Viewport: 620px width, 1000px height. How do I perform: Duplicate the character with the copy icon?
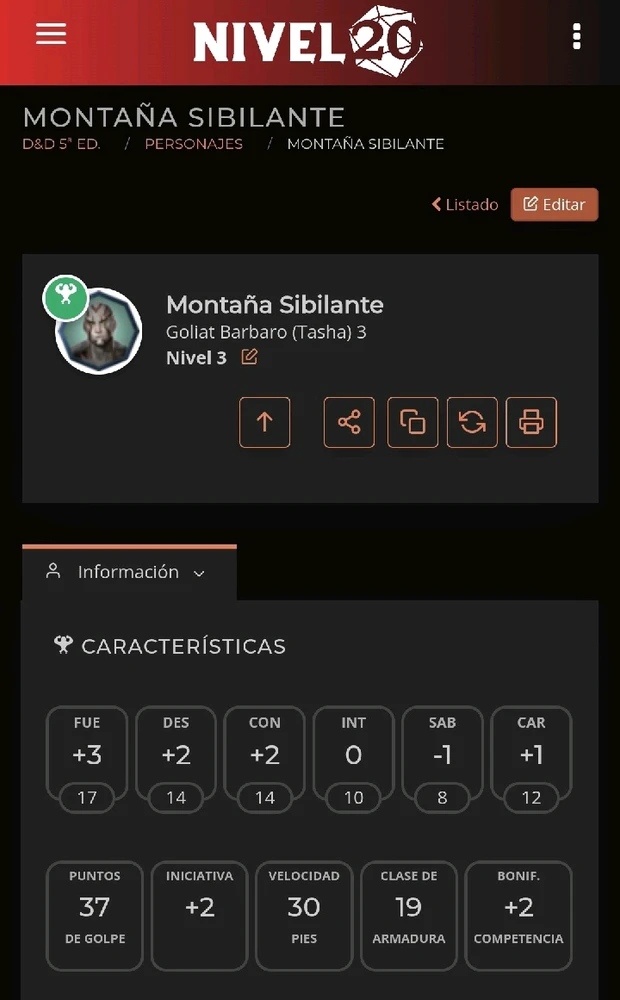click(x=413, y=422)
